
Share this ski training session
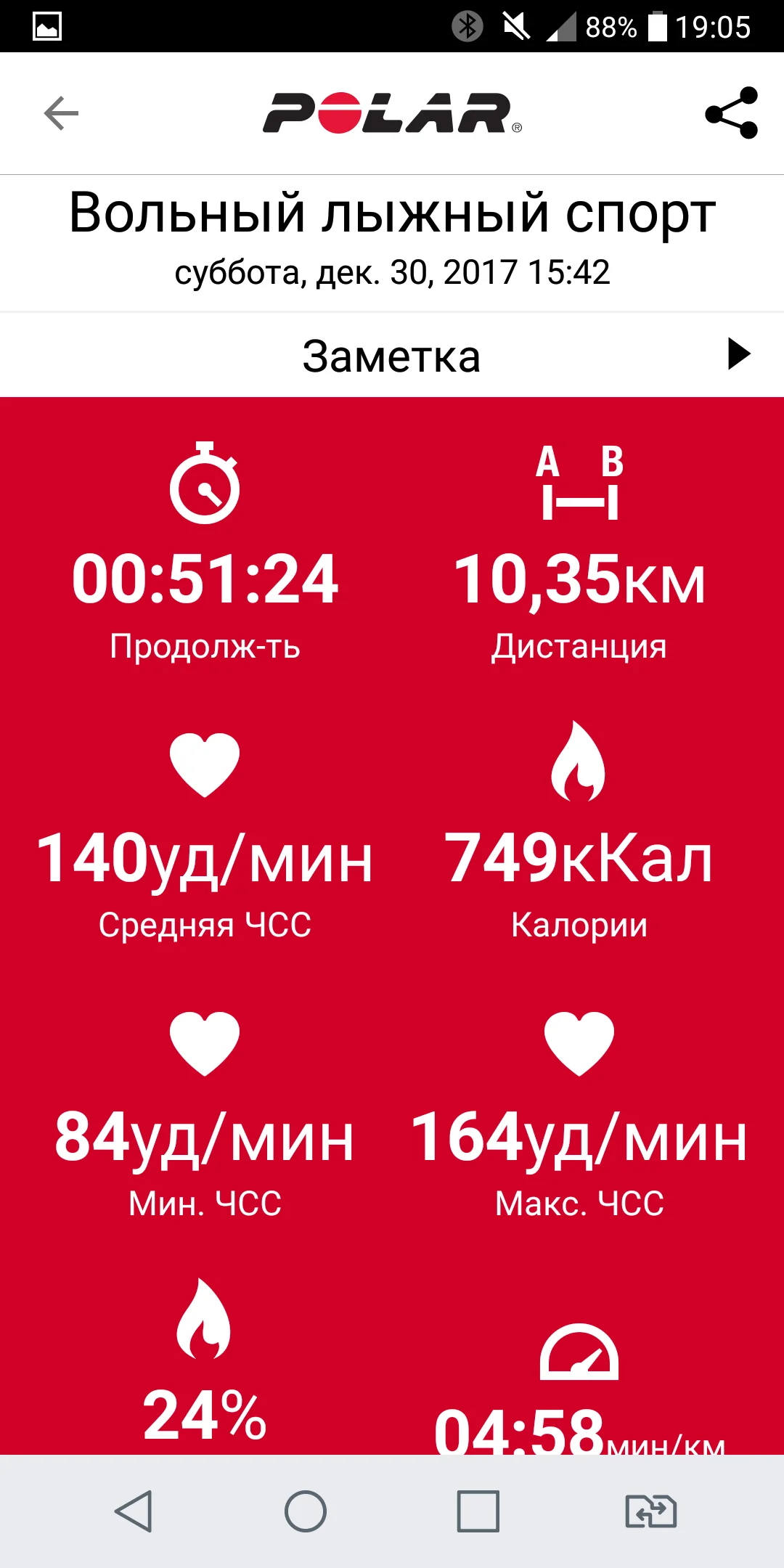[731, 113]
